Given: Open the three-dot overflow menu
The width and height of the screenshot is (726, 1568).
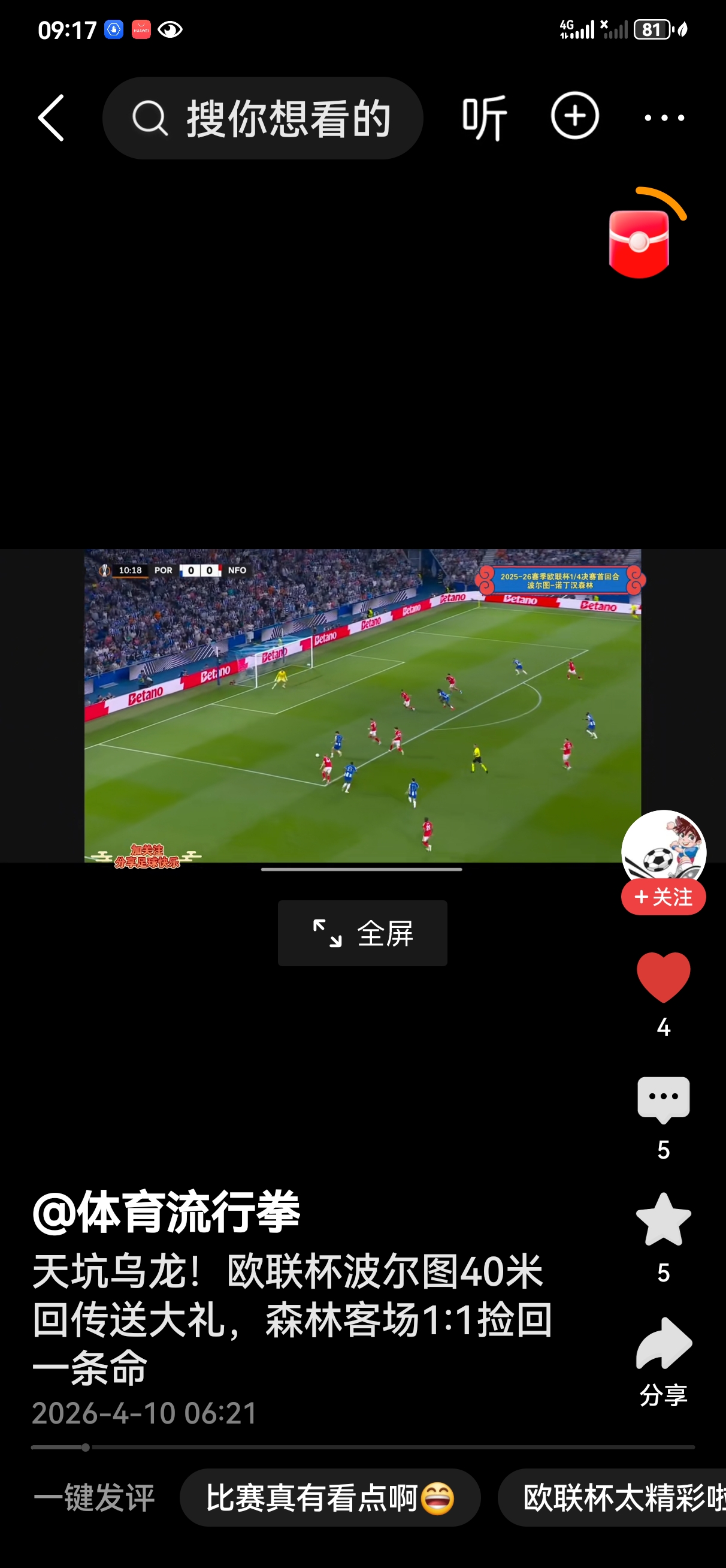Looking at the screenshot, I should pyautogui.click(x=664, y=118).
